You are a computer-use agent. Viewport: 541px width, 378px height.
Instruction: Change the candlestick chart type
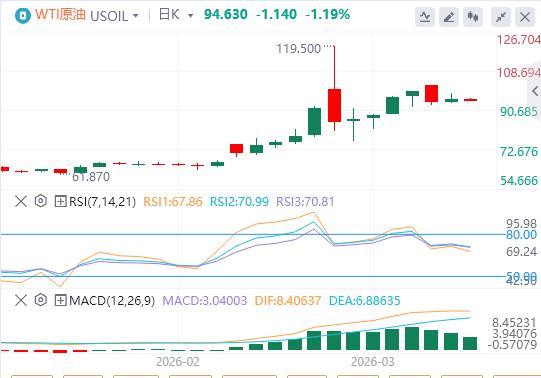pyautogui.click(x=473, y=17)
